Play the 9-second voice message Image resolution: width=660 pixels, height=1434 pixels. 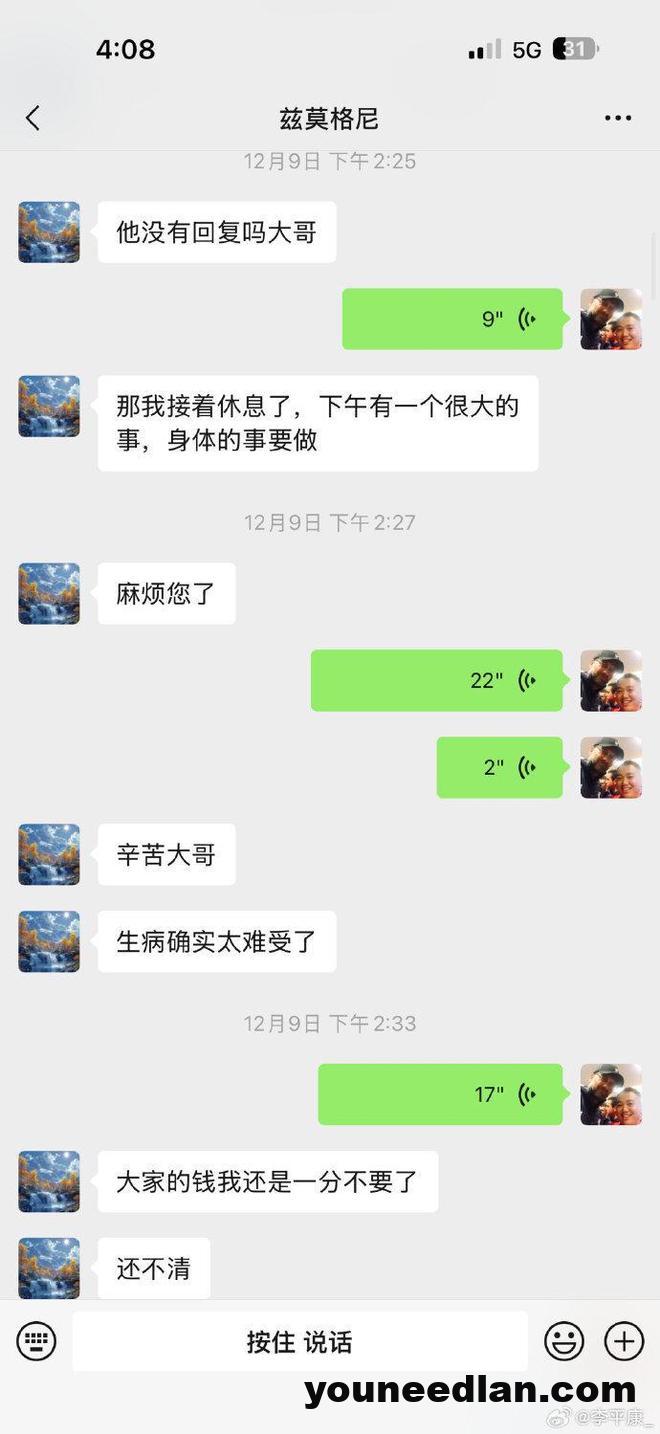click(452, 319)
